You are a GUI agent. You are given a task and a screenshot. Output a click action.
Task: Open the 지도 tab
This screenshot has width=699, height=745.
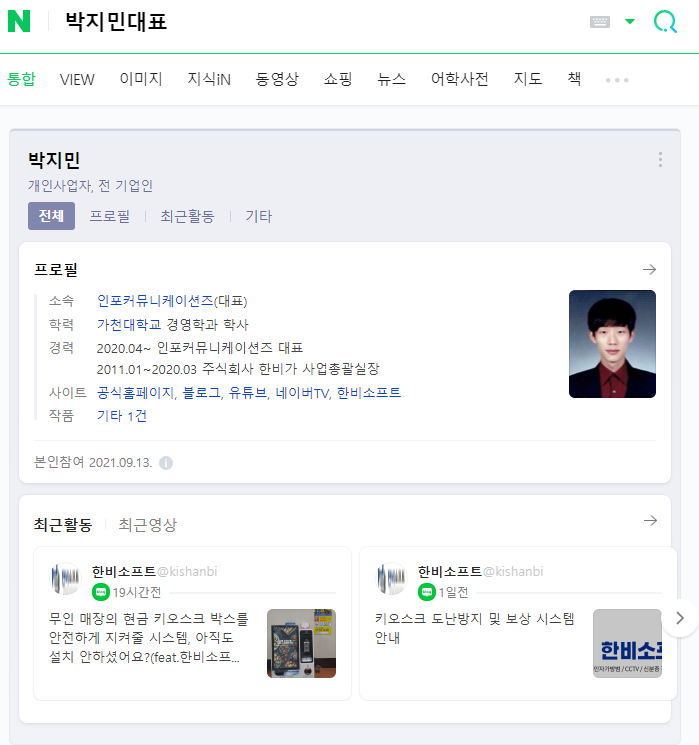click(x=528, y=79)
